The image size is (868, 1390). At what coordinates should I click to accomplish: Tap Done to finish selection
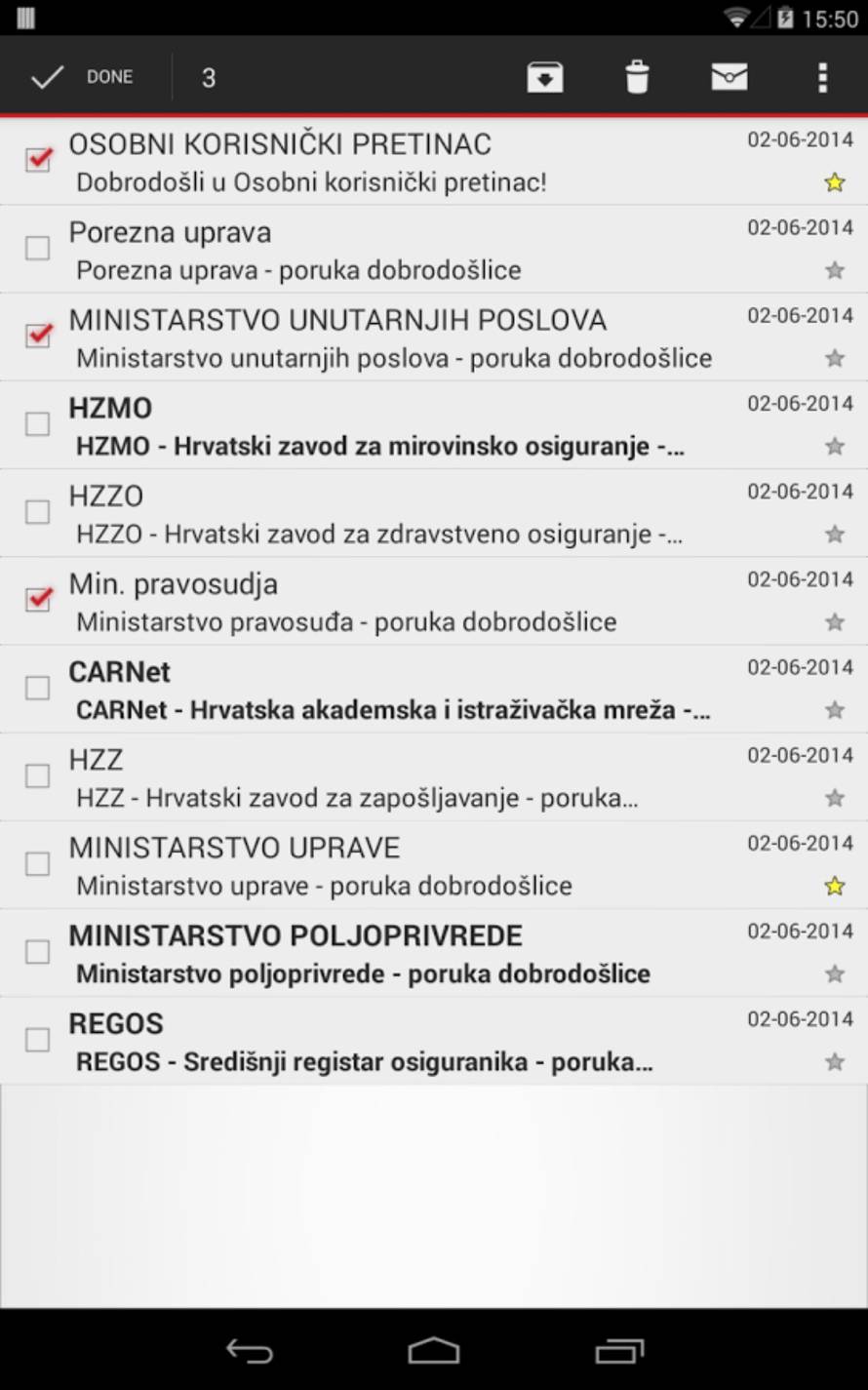pos(83,77)
